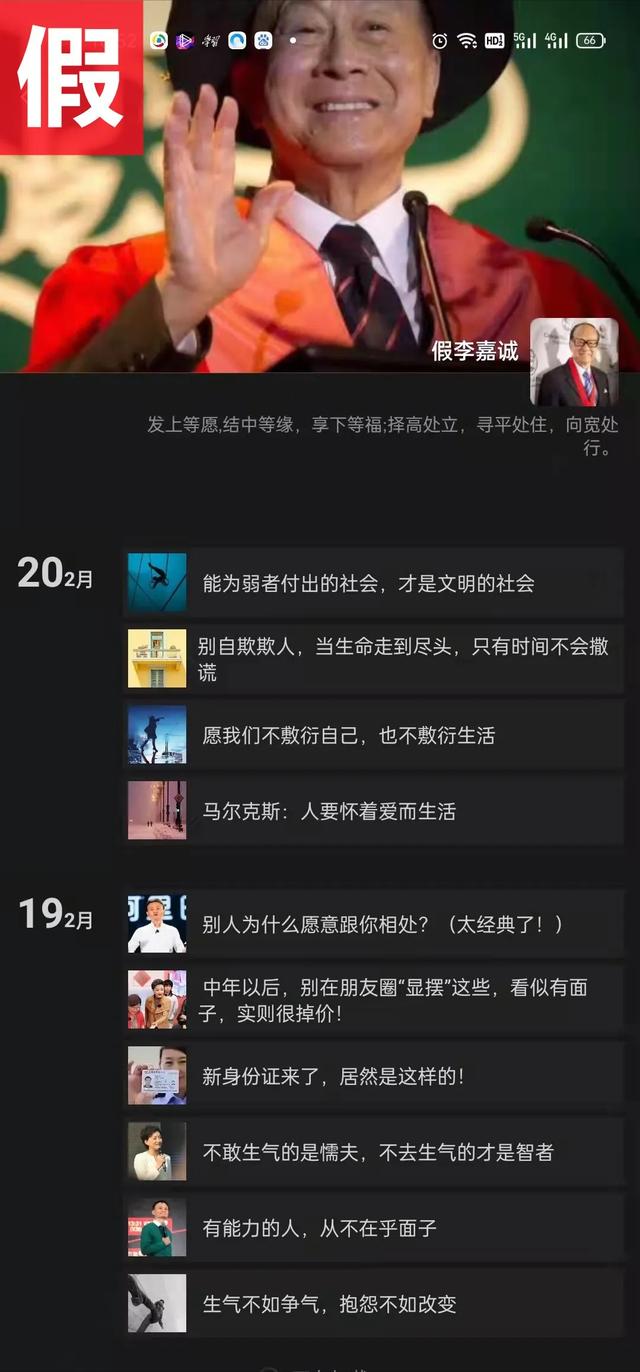640x1372 pixels.
Task: Open the post 新身份证来了，居然是这样的！
Action: (373, 1076)
